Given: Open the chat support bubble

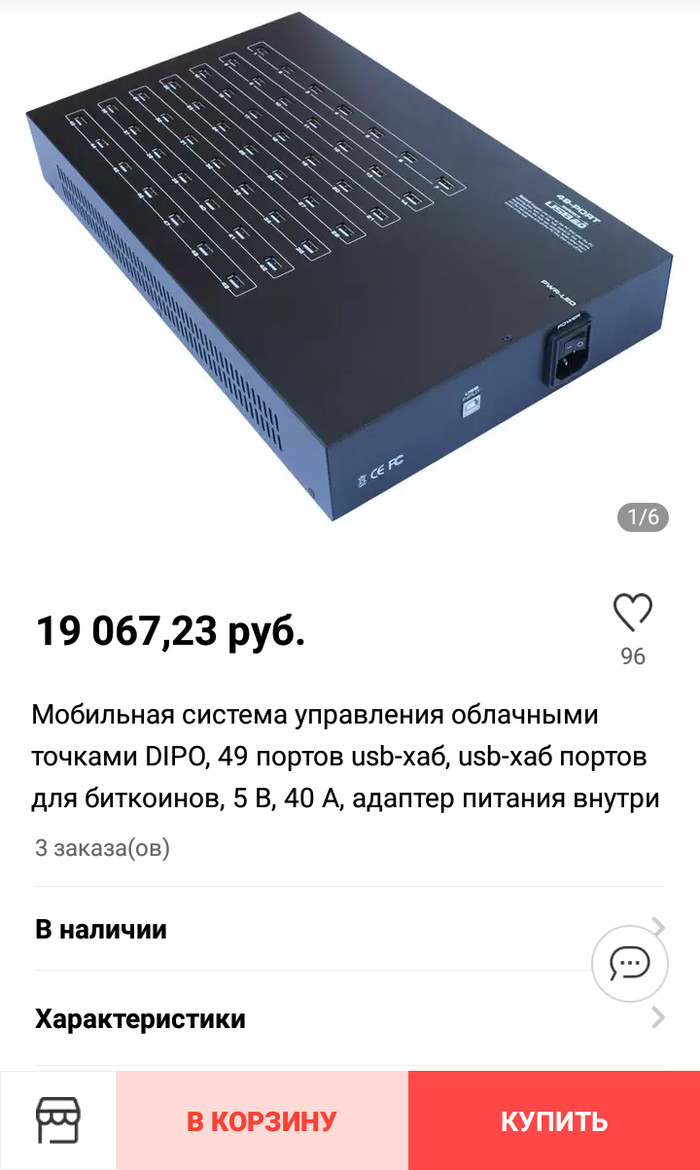Looking at the screenshot, I should click(x=630, y=964).
